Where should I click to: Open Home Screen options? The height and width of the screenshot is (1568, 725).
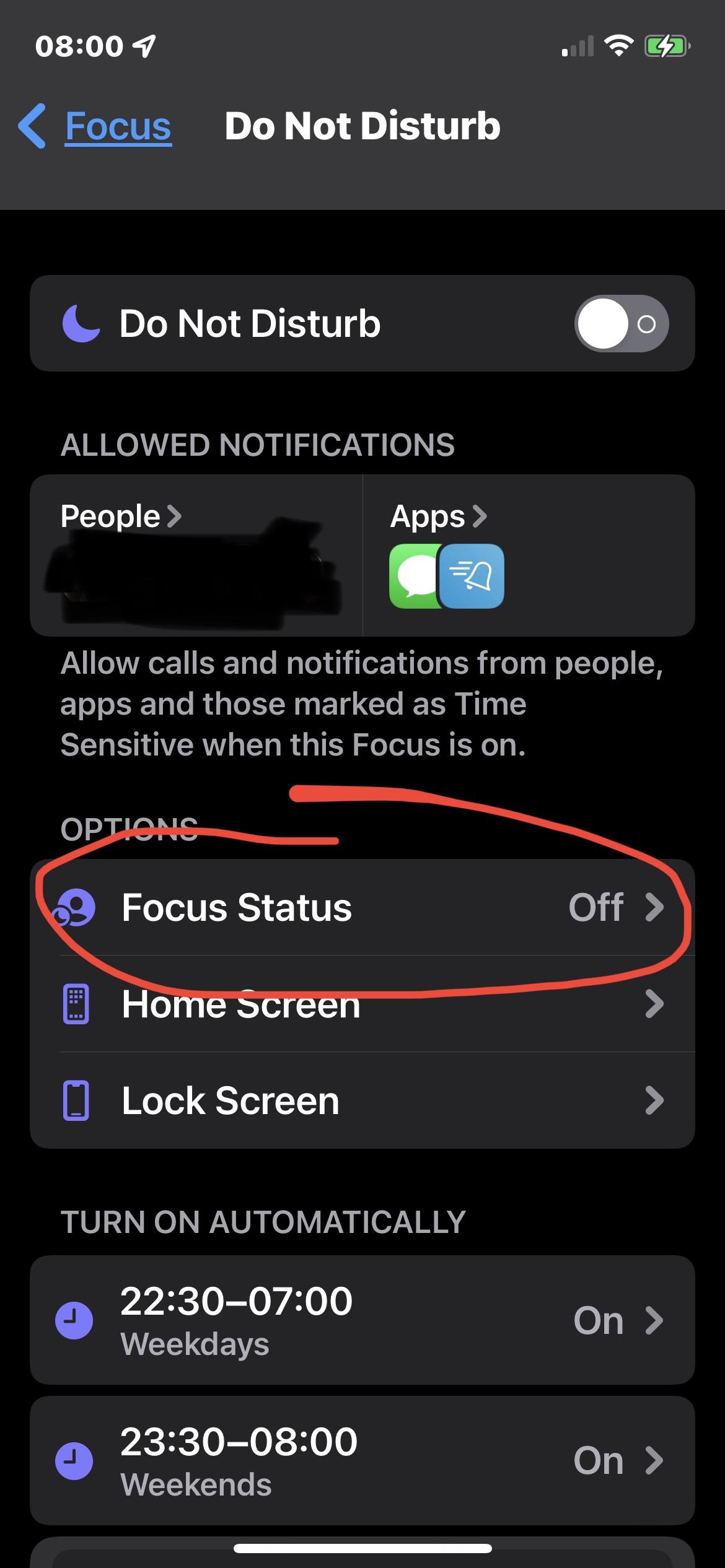pos(362,1004)
